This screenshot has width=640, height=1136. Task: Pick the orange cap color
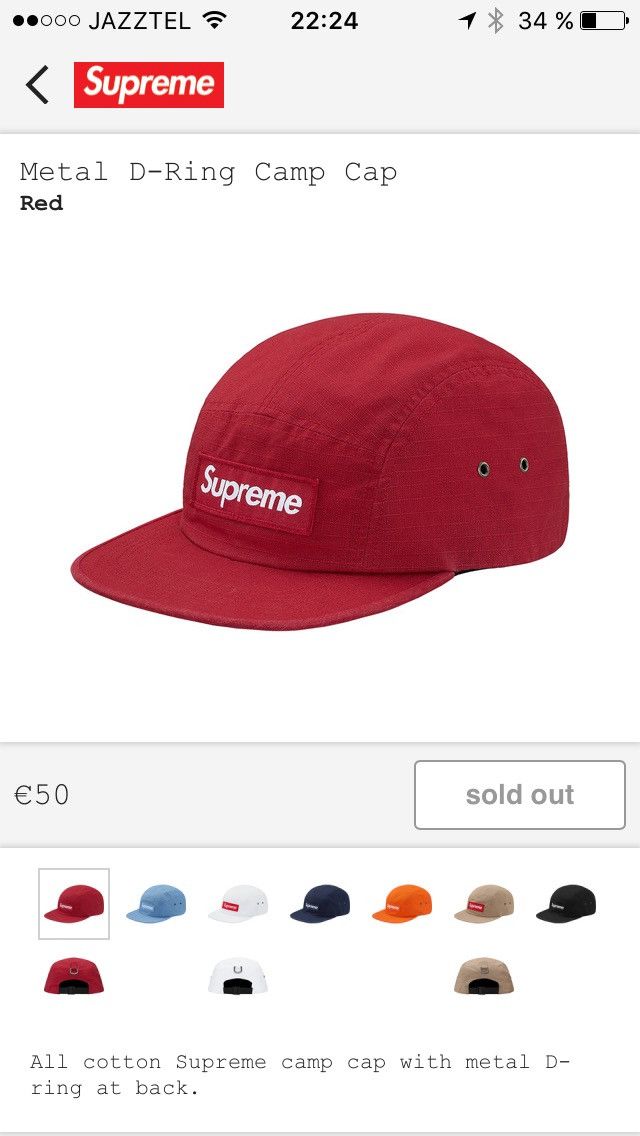click(402, 903)
